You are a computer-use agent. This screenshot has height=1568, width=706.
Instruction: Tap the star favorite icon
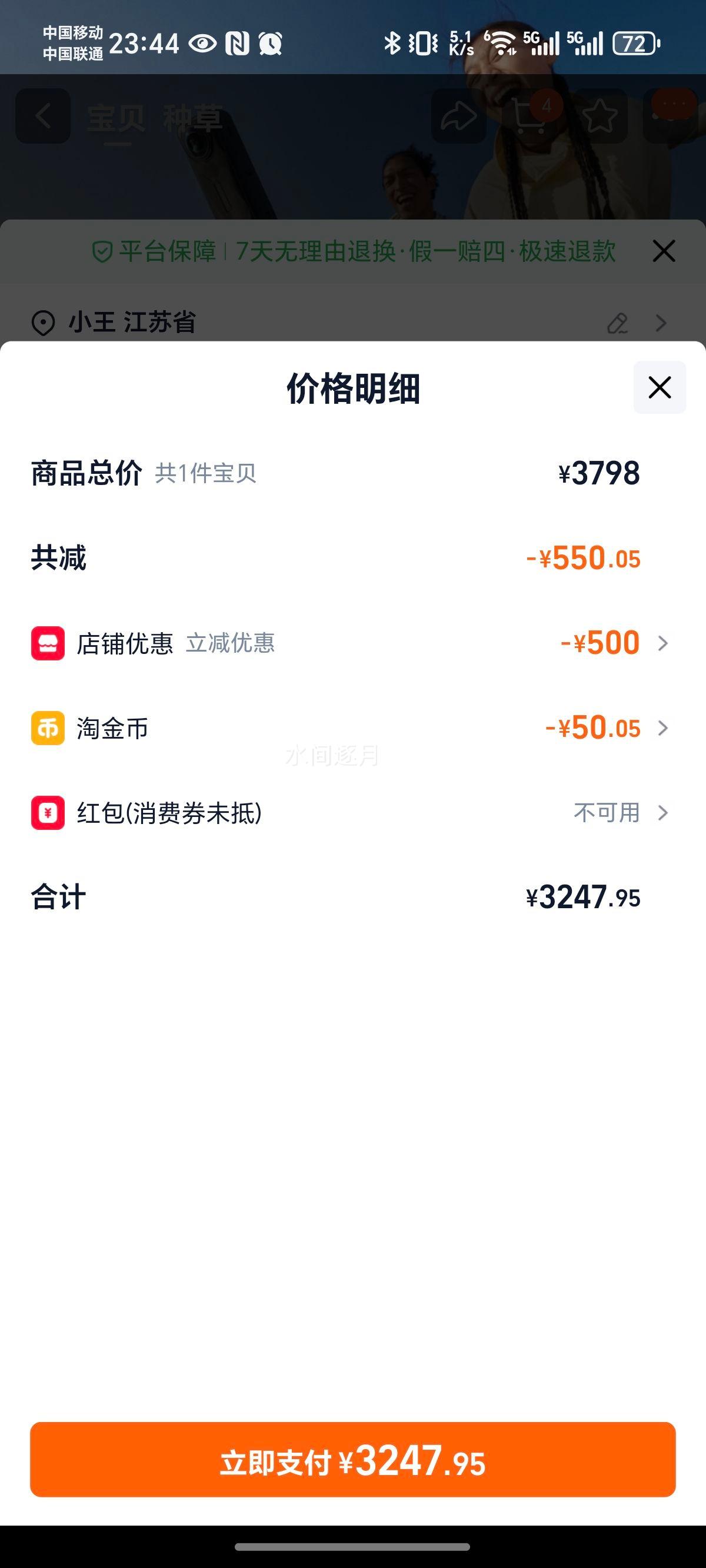click(600, 117)
